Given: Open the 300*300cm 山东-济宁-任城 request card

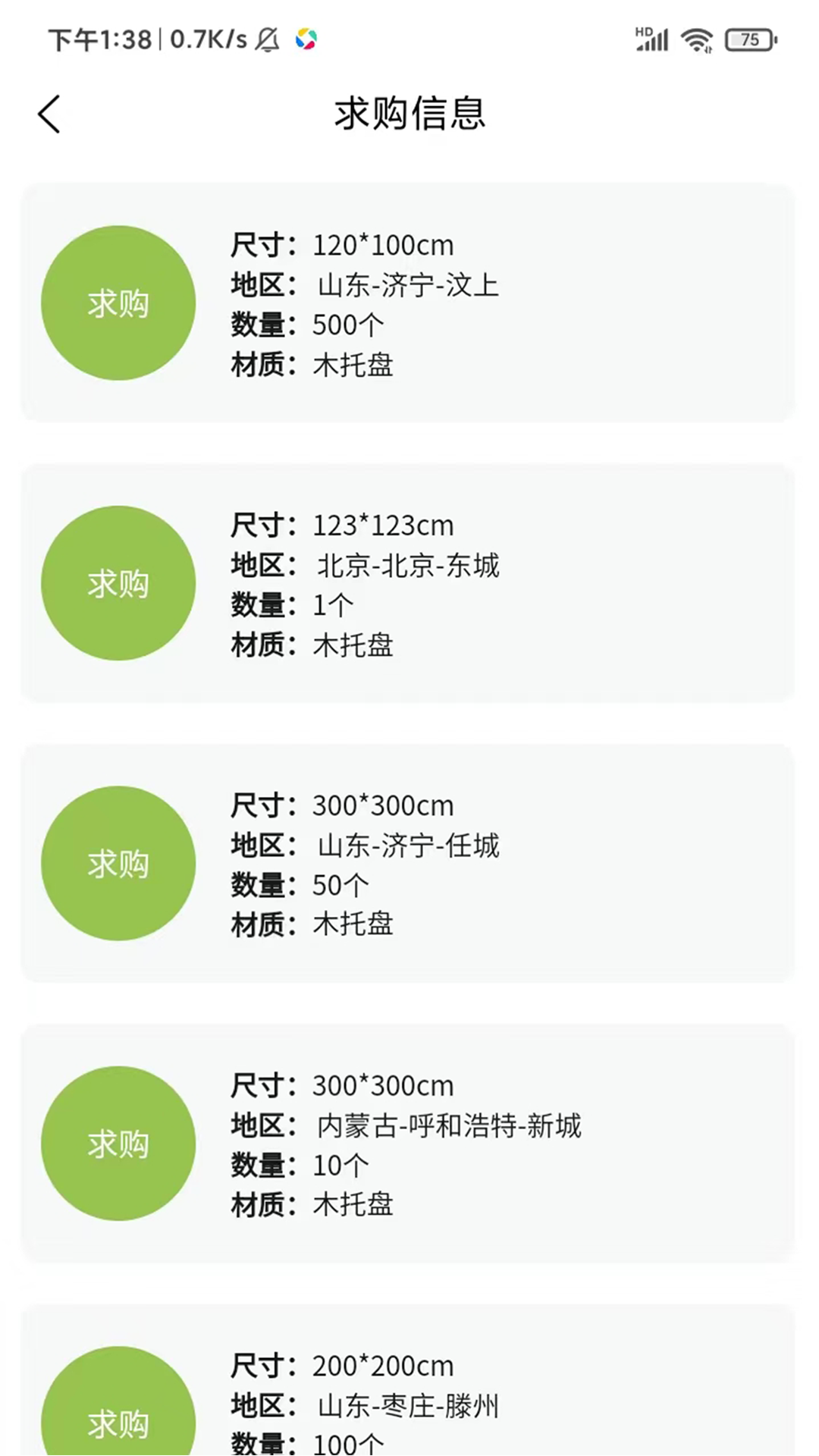Looking at the screenshot, I should 407,864.
